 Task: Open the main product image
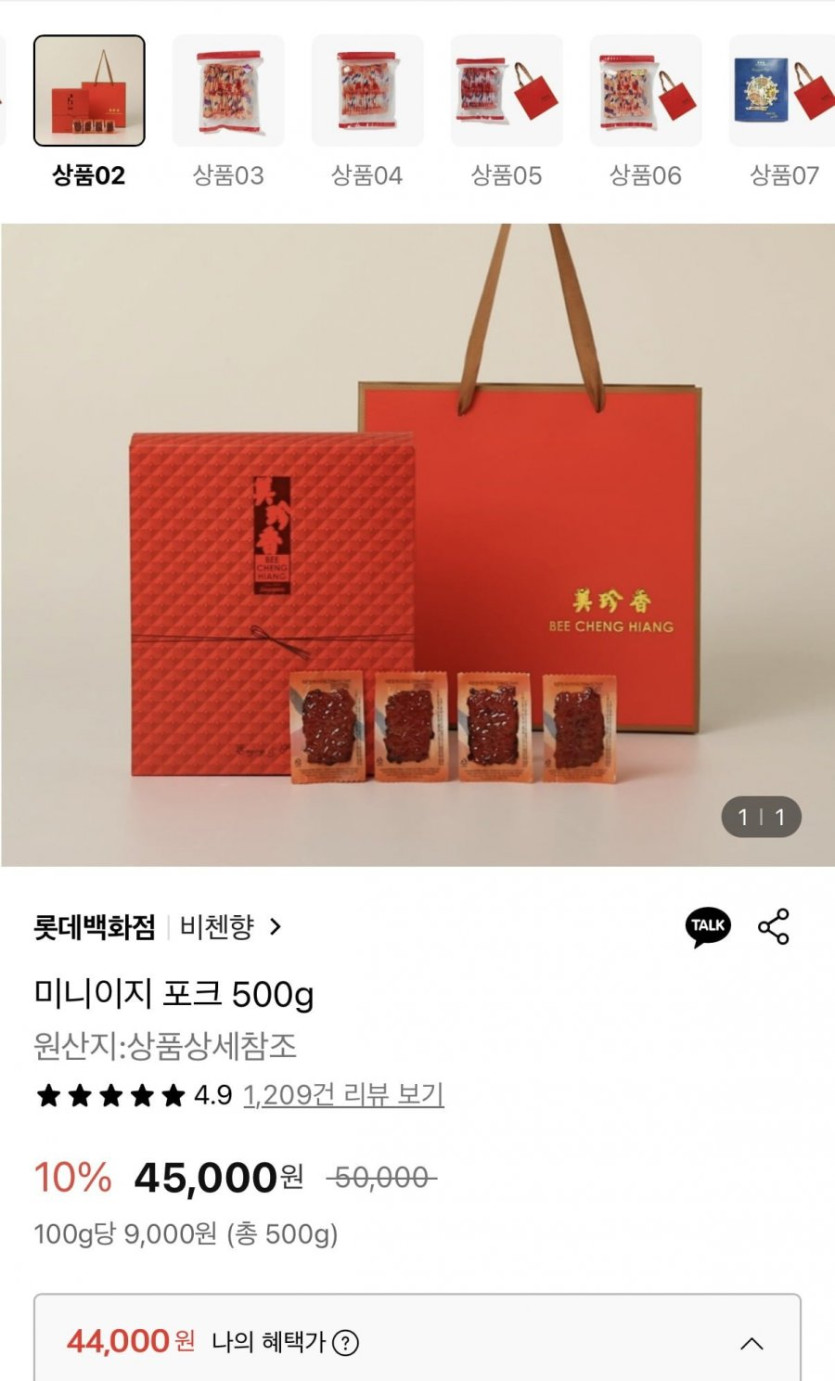coord(417,545)
